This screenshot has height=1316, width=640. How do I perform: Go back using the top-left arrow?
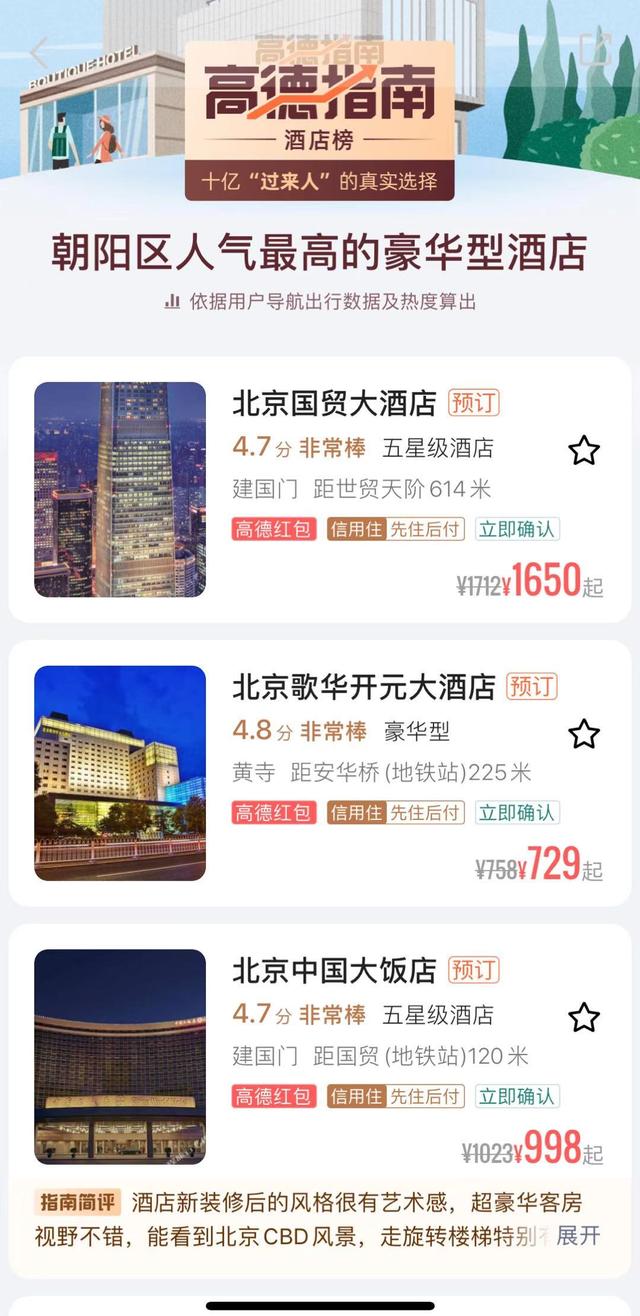tap(40, 51)
